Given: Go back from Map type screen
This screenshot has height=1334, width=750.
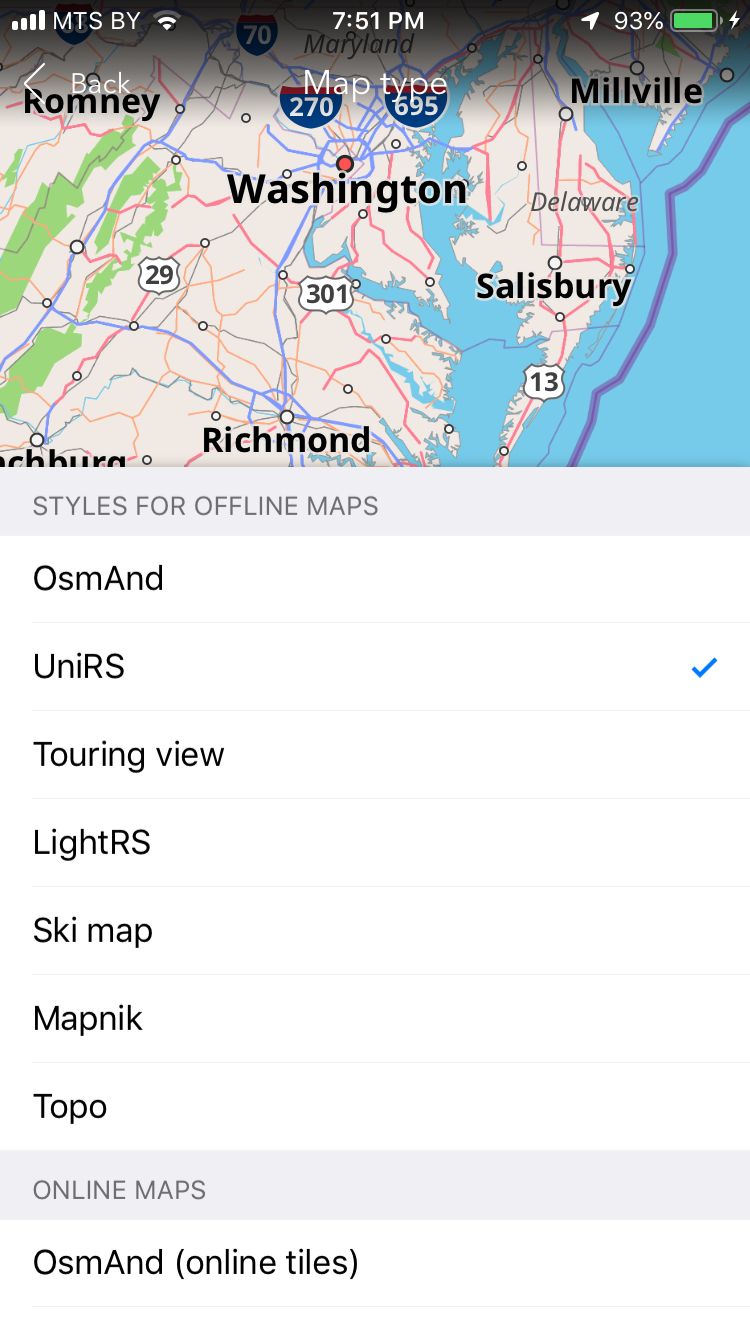Looking at the screenshot, I should tap(78, 82).
